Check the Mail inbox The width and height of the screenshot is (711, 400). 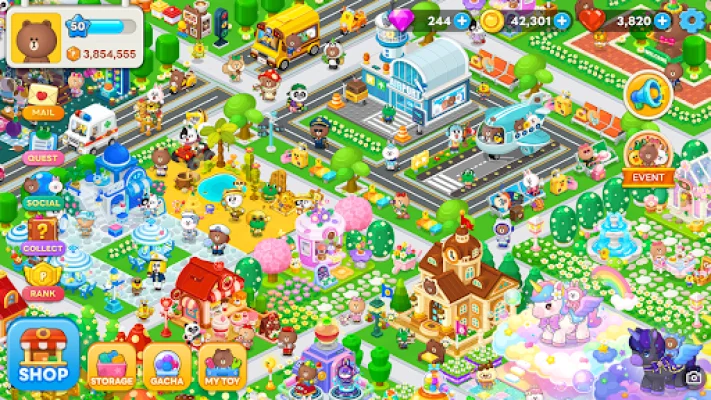(41, 101)
